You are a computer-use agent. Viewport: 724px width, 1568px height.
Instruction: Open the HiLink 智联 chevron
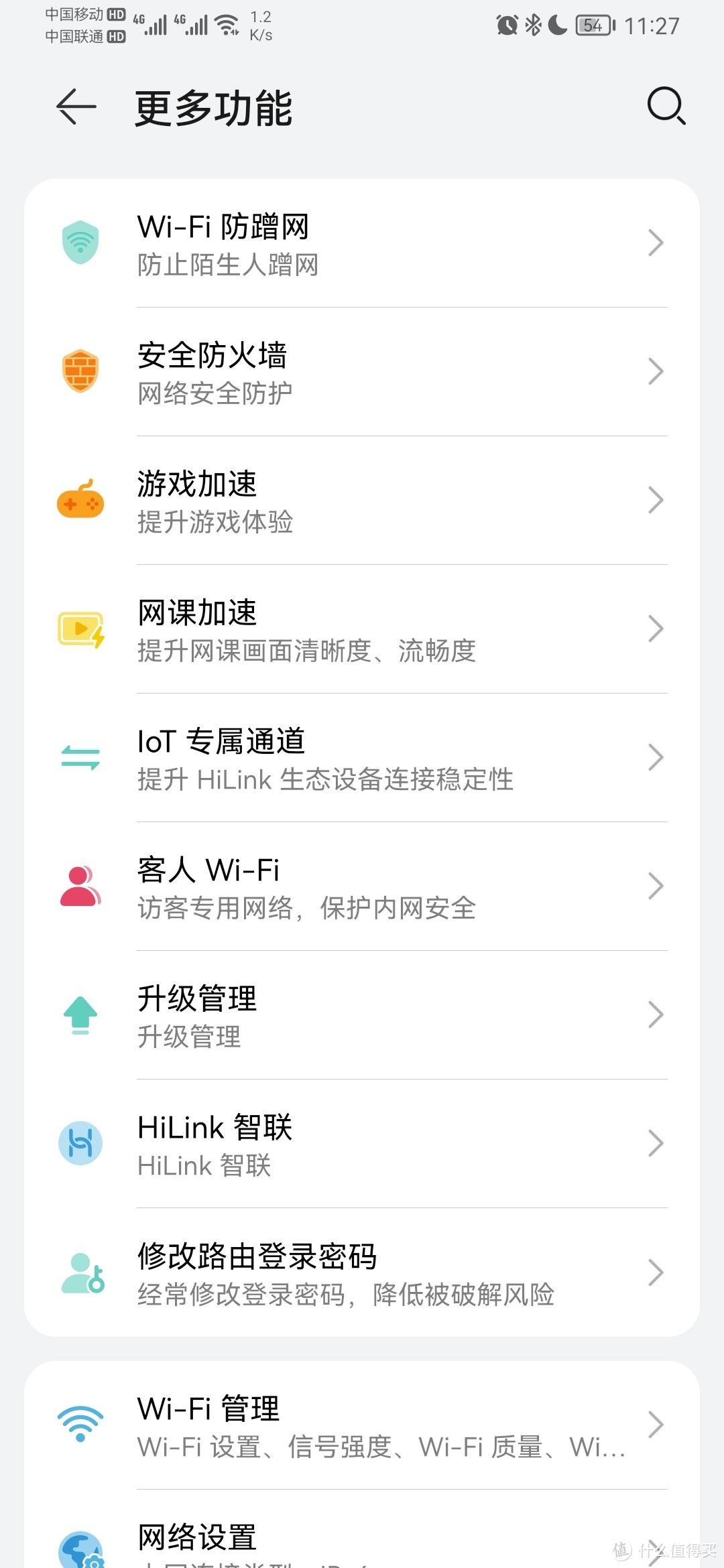(x=656, y=1142)
